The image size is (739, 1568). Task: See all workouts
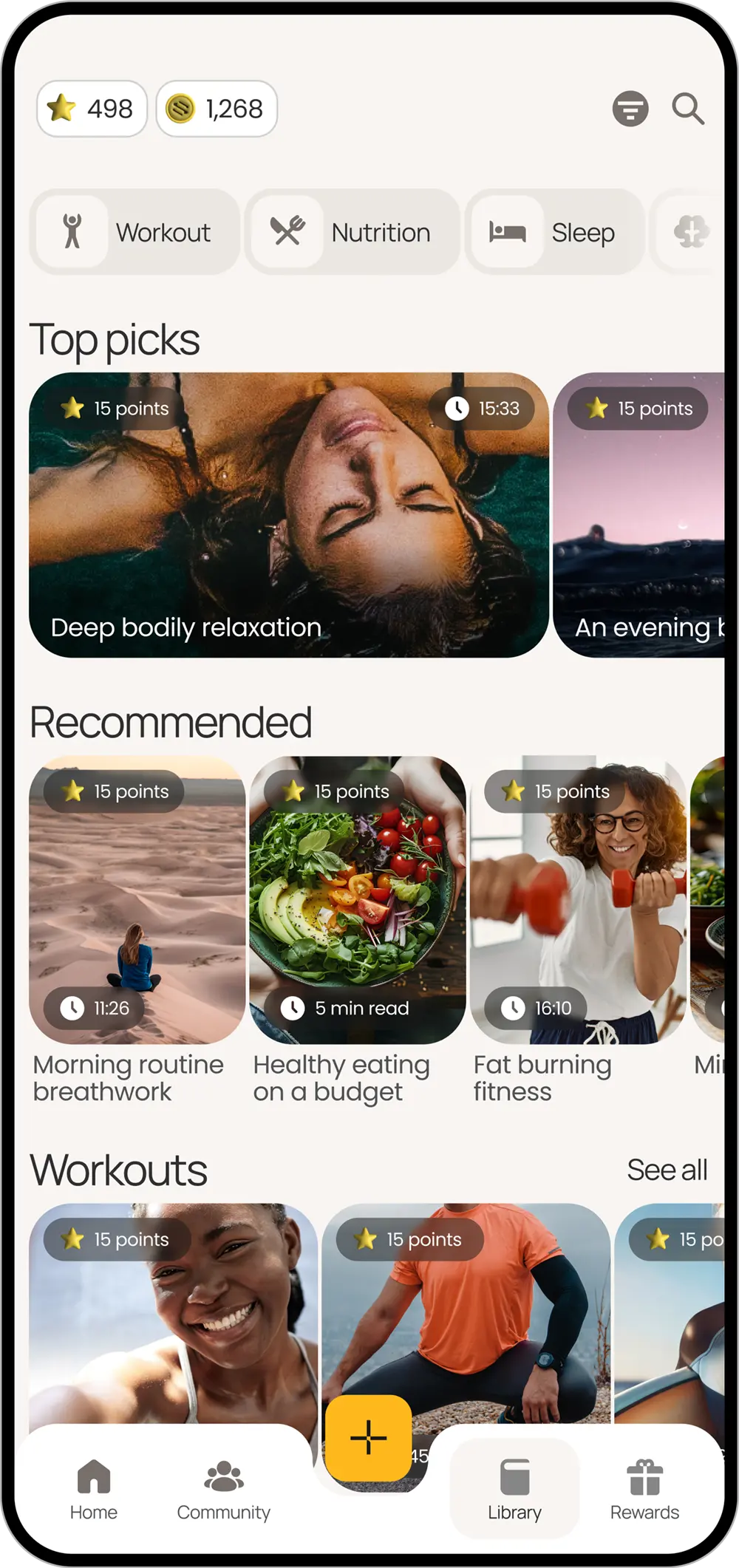[x=667, y=1170]
